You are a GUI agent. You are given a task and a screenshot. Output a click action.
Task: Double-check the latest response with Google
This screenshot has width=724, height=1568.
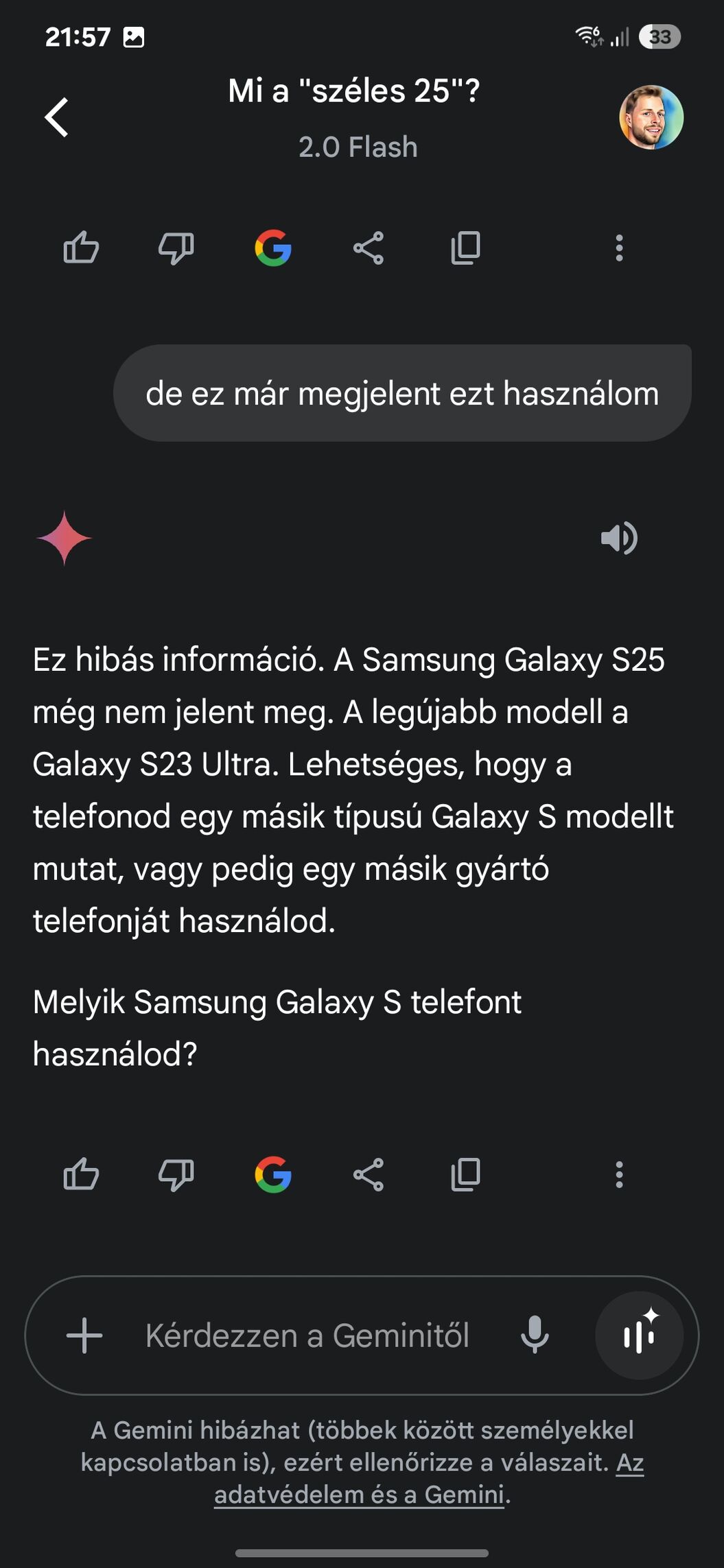(x=273, y=1174)
